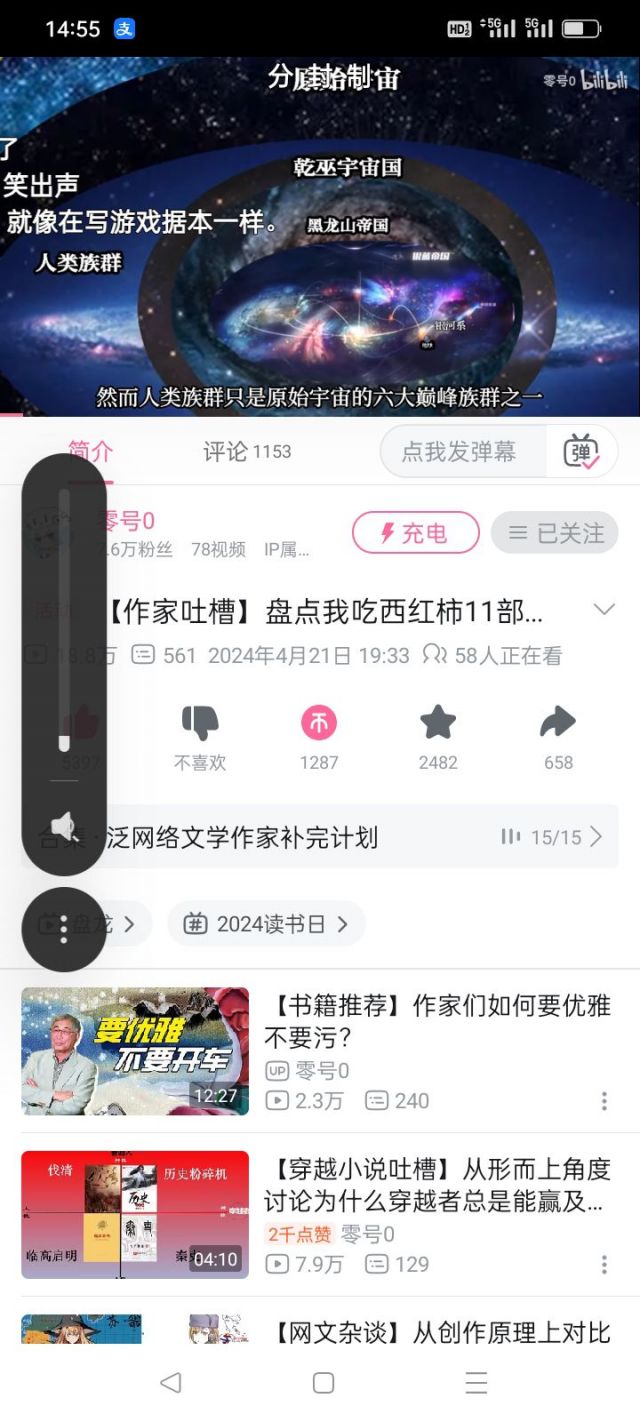Toggle the 弹 danmaku display switch
This screenshot has width=640, height=1422.
pos(581,452)
